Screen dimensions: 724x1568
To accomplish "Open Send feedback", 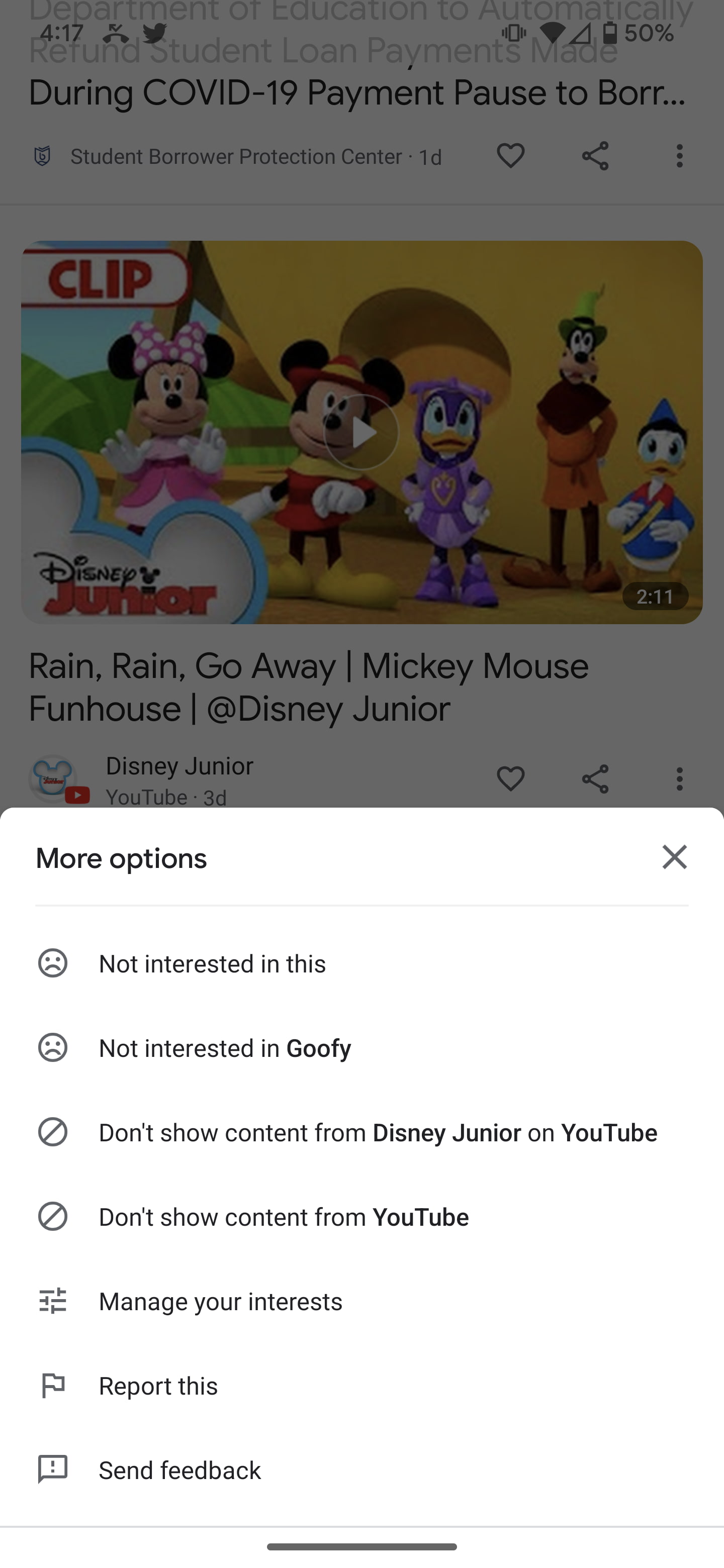I will tap(179, 1470).
